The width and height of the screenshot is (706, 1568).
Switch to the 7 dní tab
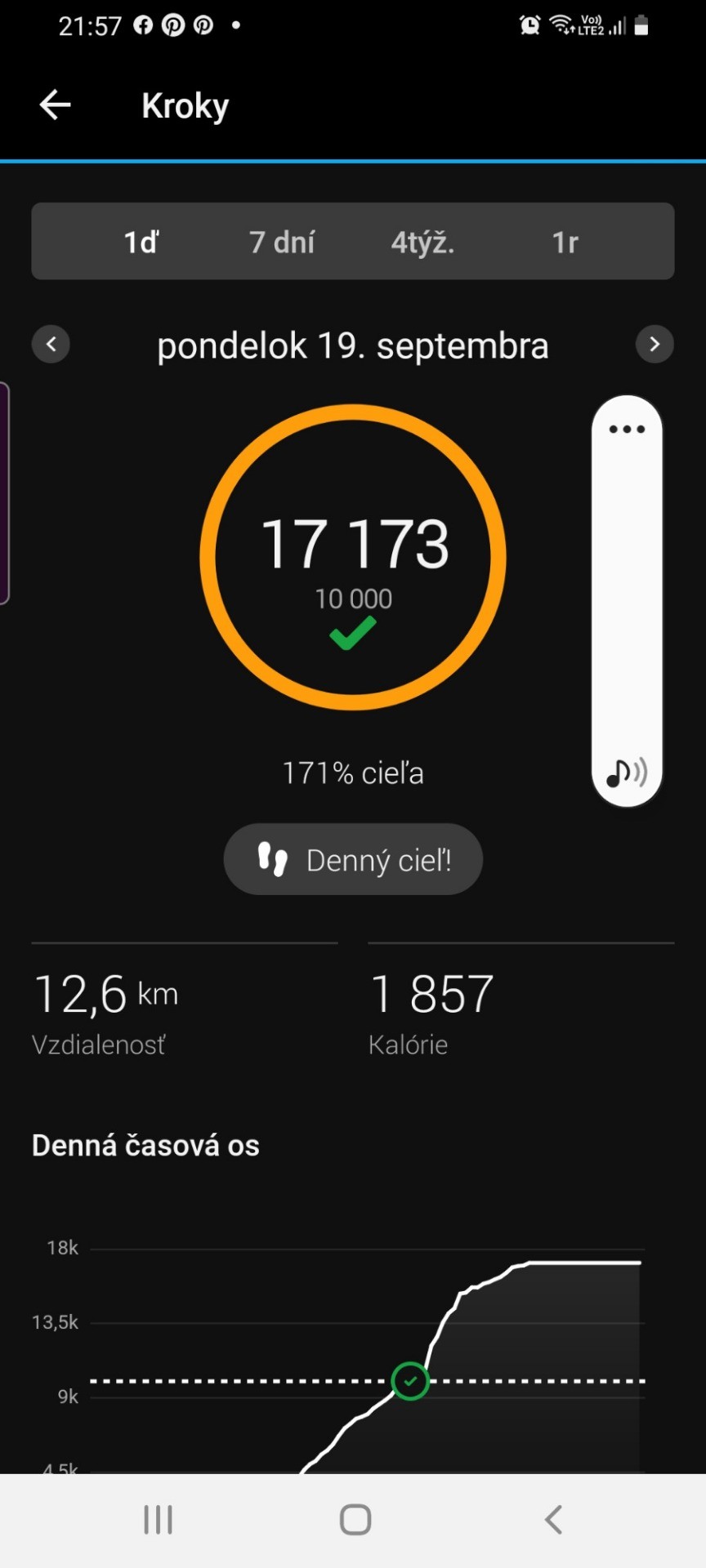pyautogui.click(x=282, y=242)
